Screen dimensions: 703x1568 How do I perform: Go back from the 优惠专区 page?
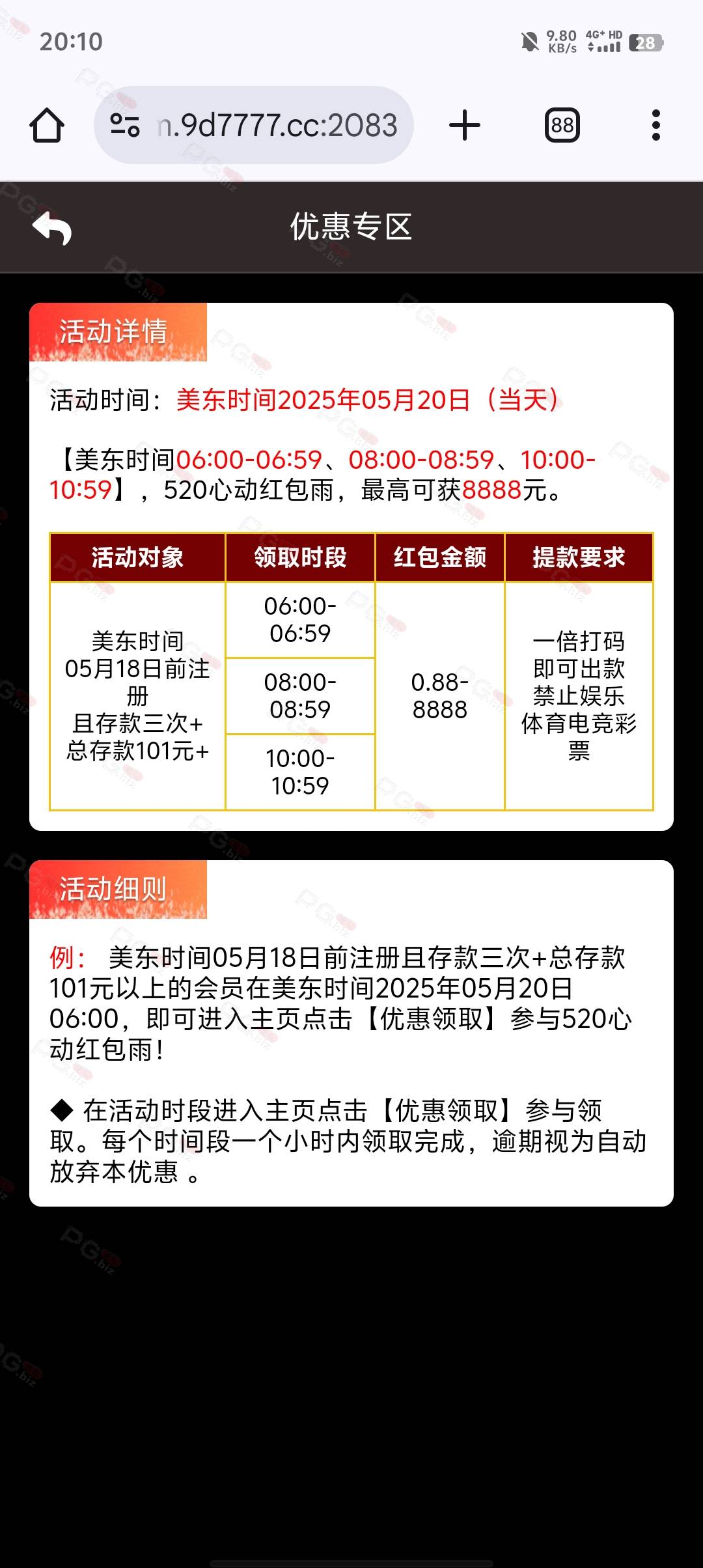(52, 228)
